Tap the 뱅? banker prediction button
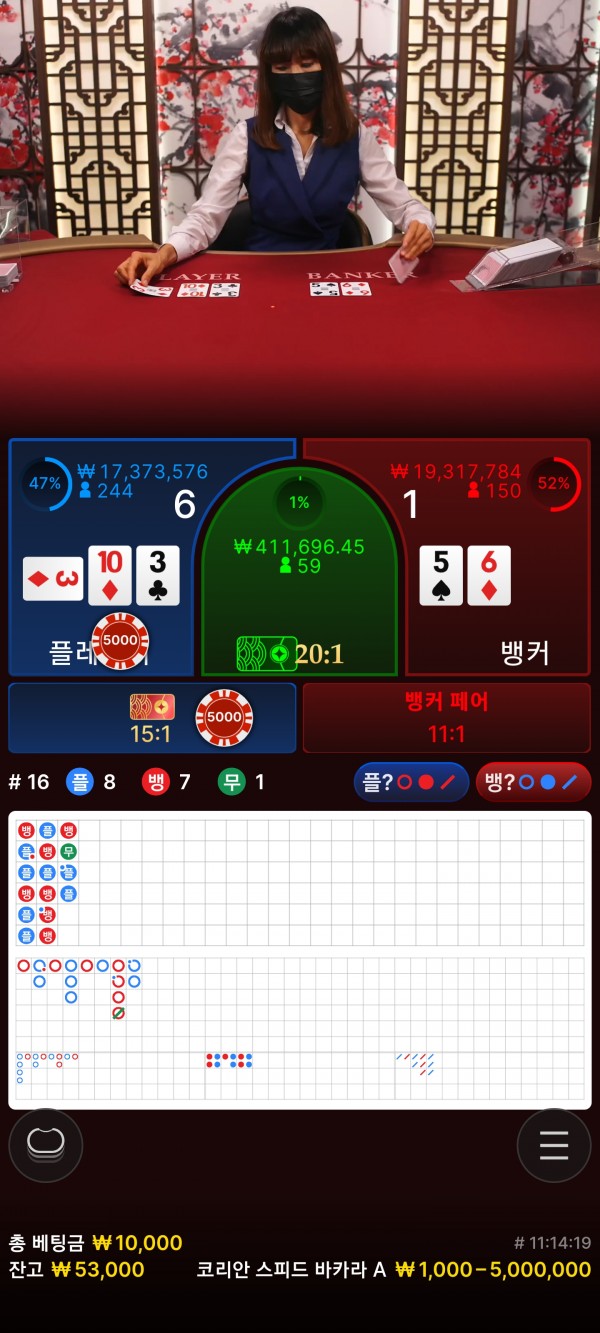600x1333 pixels. [x=532, y=782]
